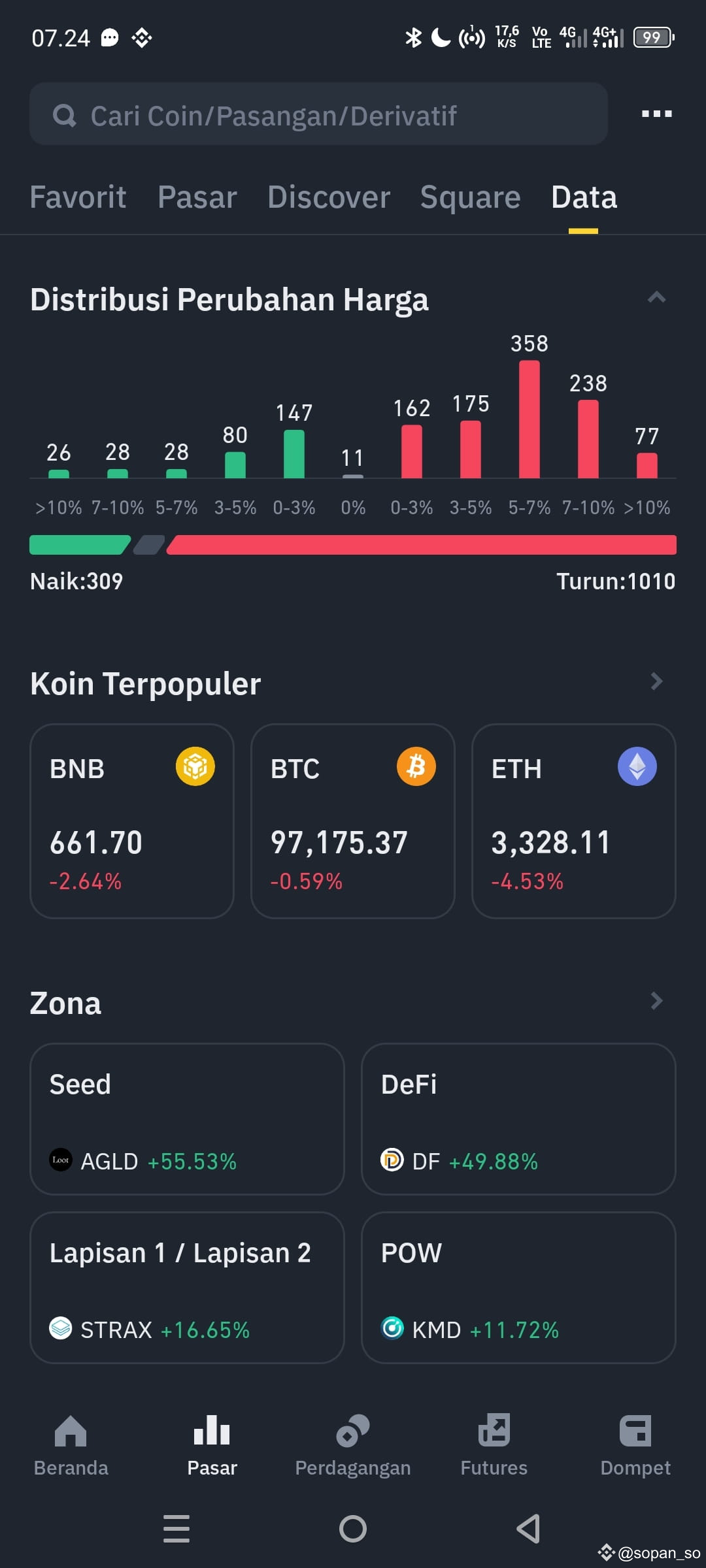The image size is (706, 1568).
Task: Tap the Naik/Turun ratio bar
Action: 353,544
